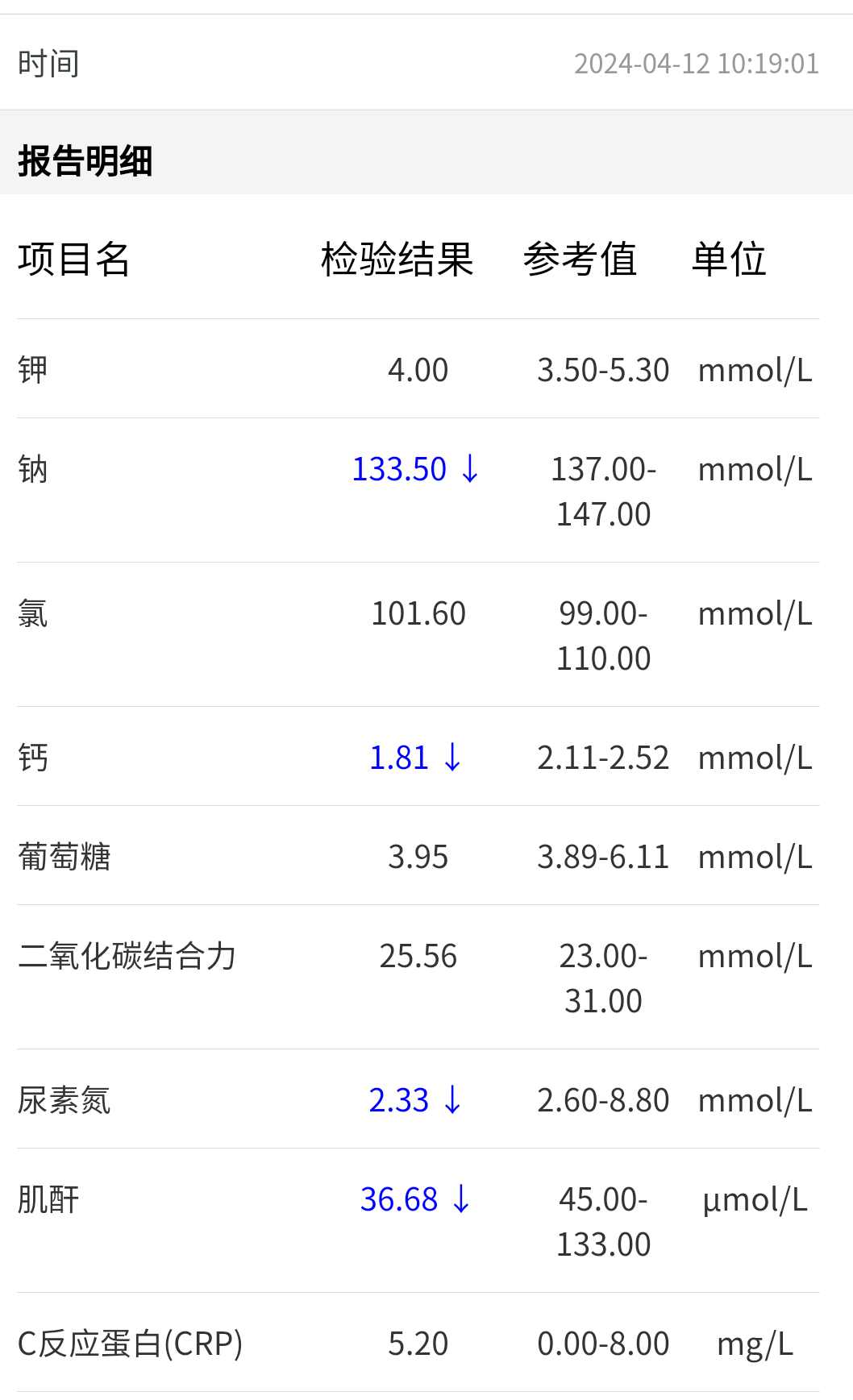
Task: Click the 肌酐 result 36.68
Action: click(x=398, y=1200)
